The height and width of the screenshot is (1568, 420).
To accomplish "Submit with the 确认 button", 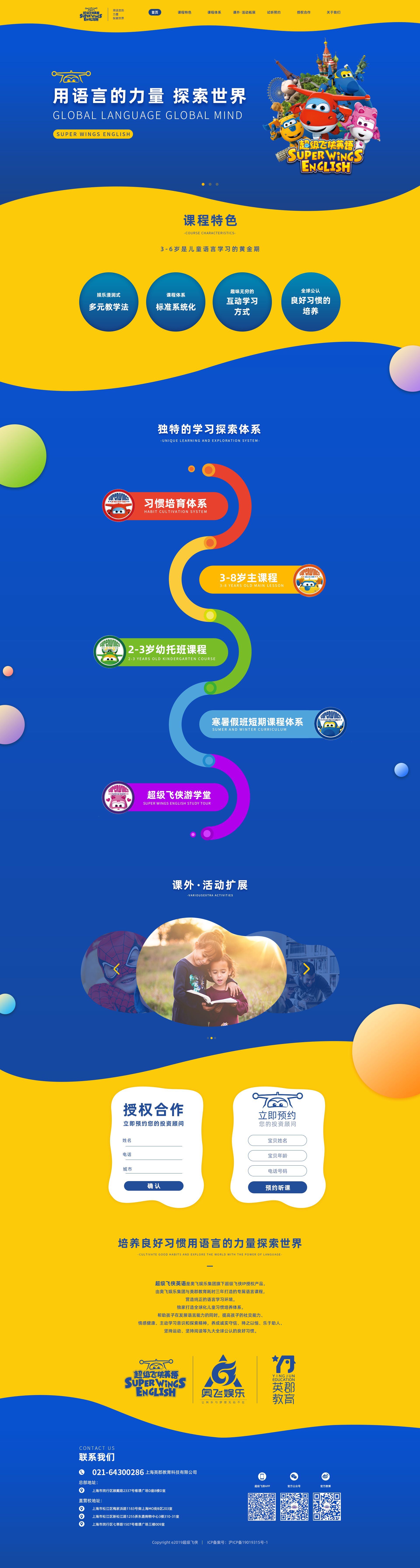I will 153,1186.
